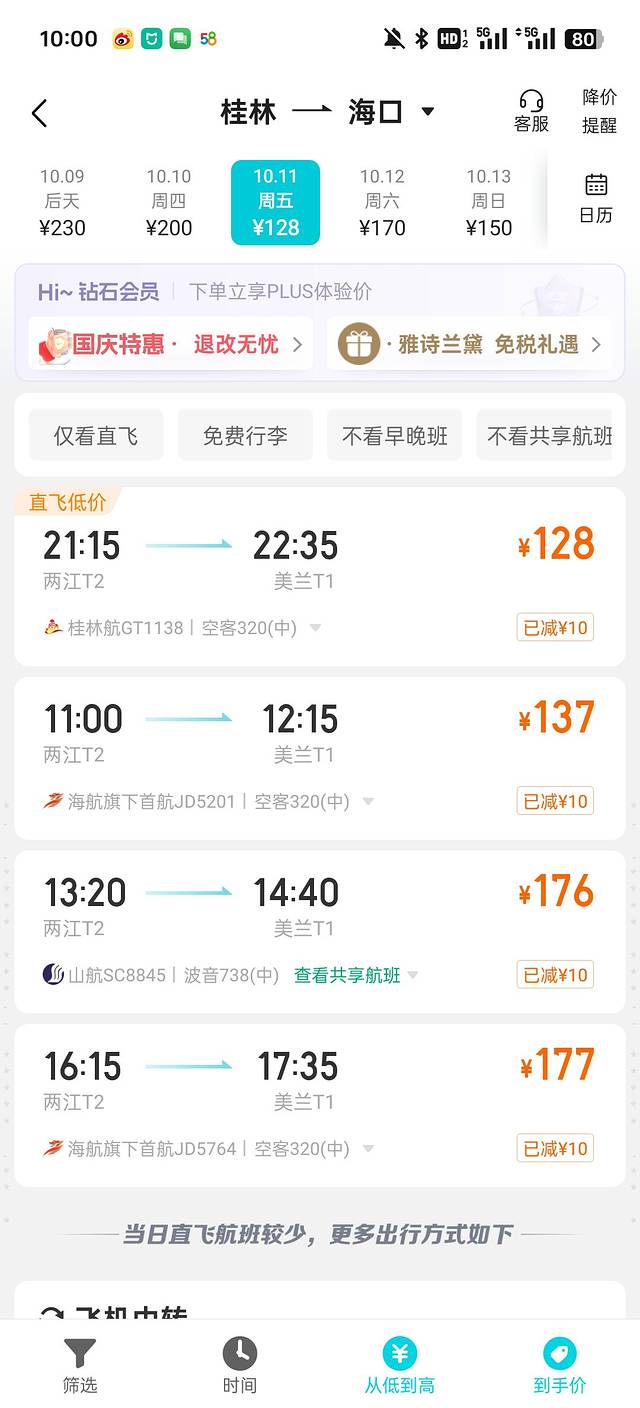The height and width of the screenshot is (1408, 640).
Task: Apply the 免费行李 filter
Action: coord(245,436)
